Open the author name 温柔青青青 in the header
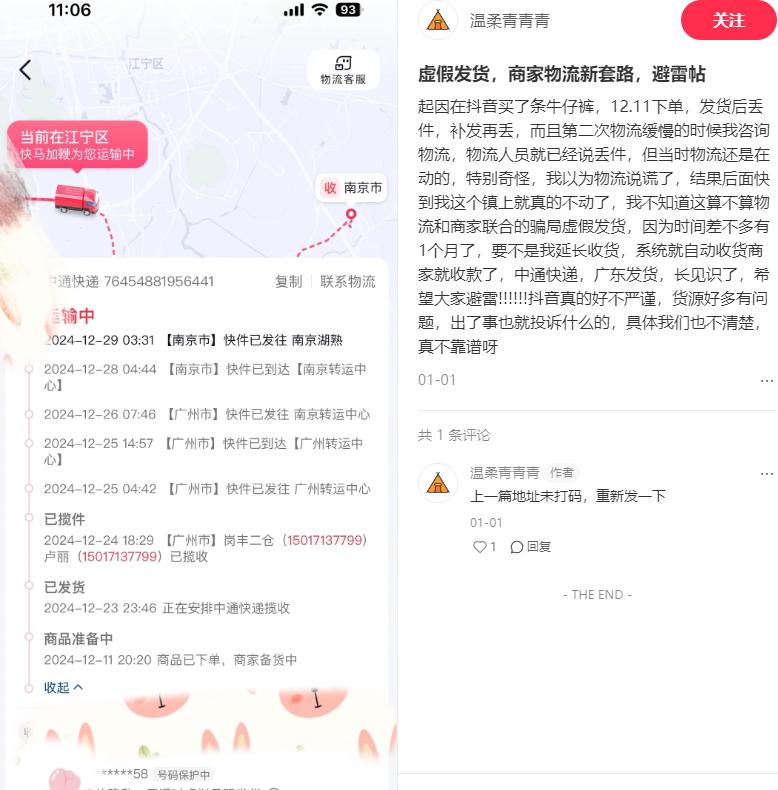The height and width of the screenshot is (790, 778). (509, 21)
